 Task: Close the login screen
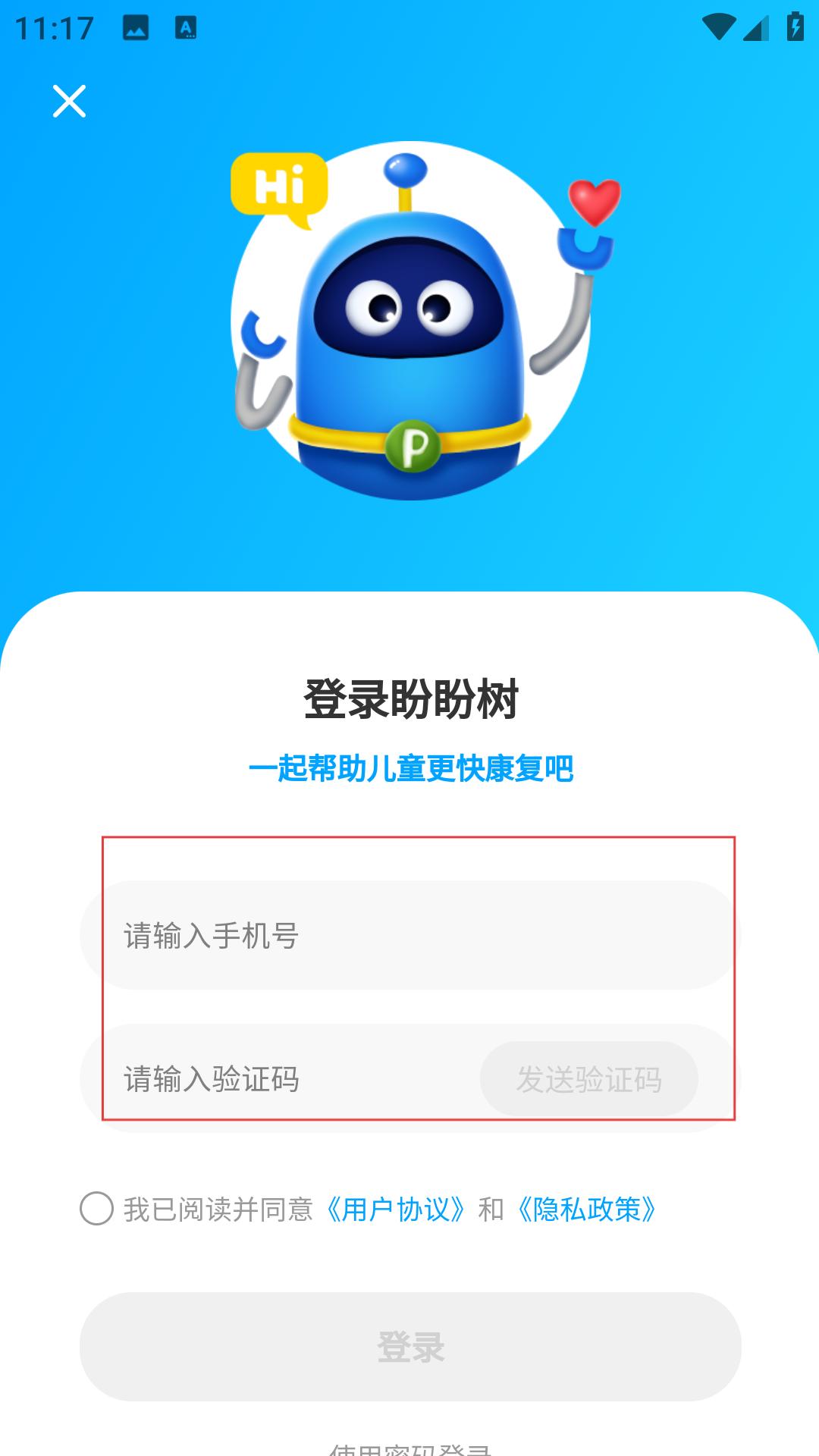coord(69,101)
